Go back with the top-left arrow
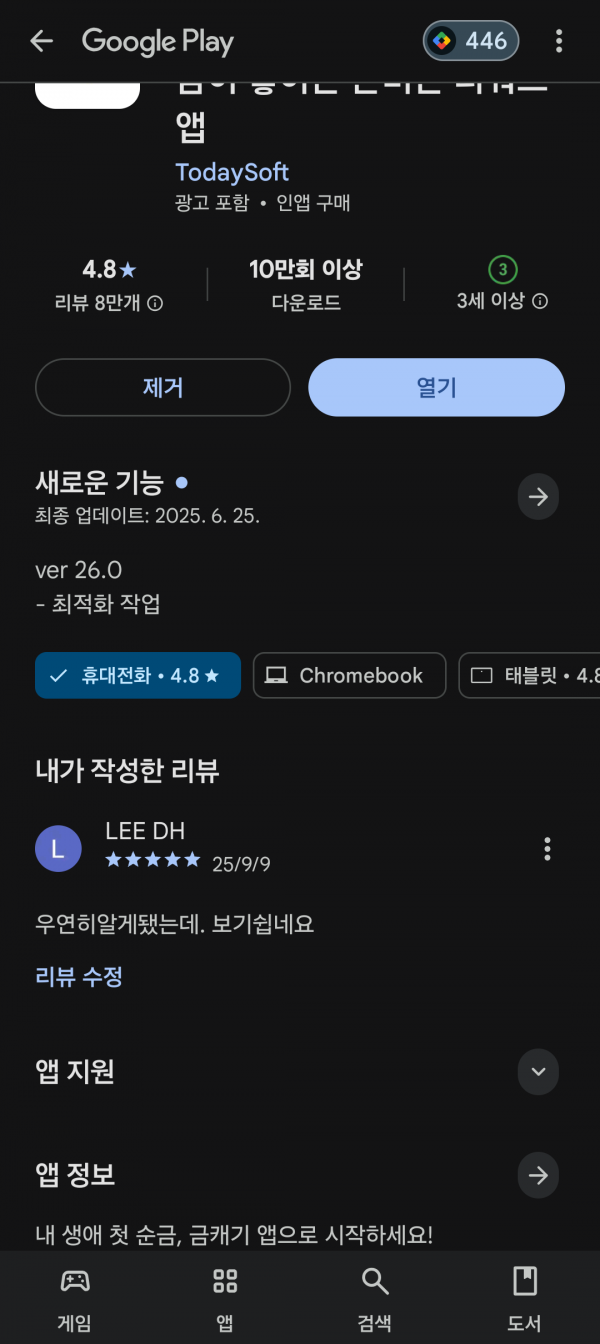Screen dimensions: 600x1344 click(x=41, y=41)
